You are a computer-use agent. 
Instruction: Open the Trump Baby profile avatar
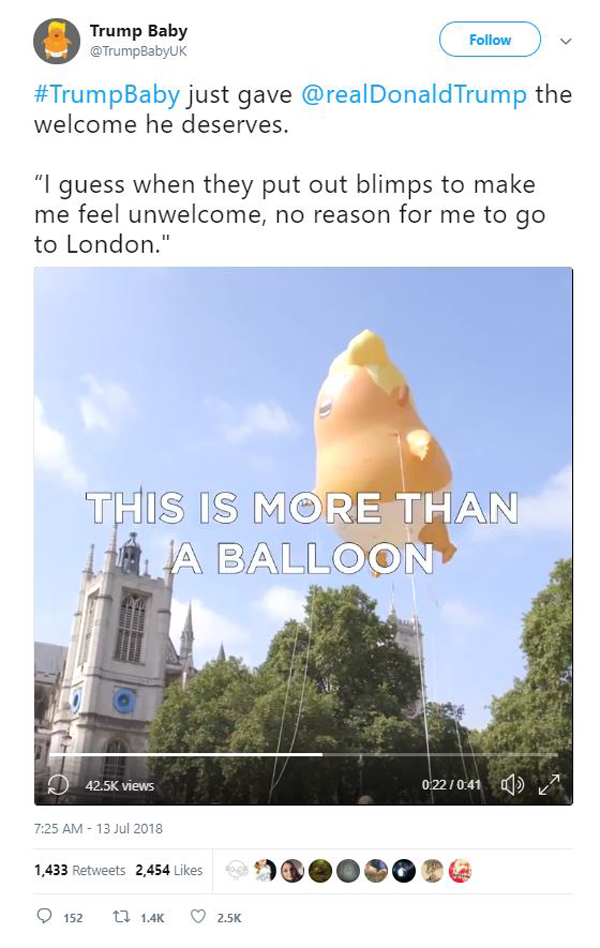(56, 42)
